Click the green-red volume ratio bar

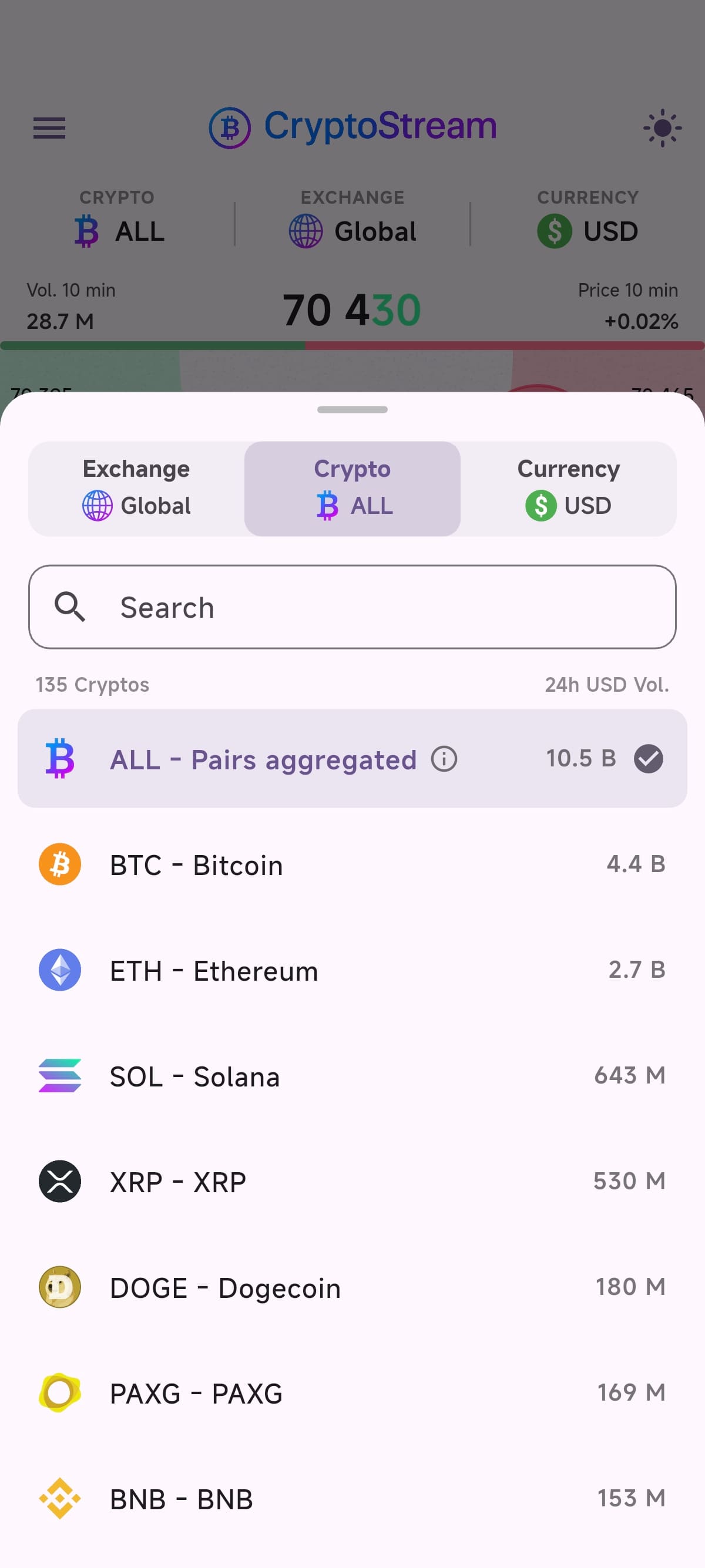(352, 345)
